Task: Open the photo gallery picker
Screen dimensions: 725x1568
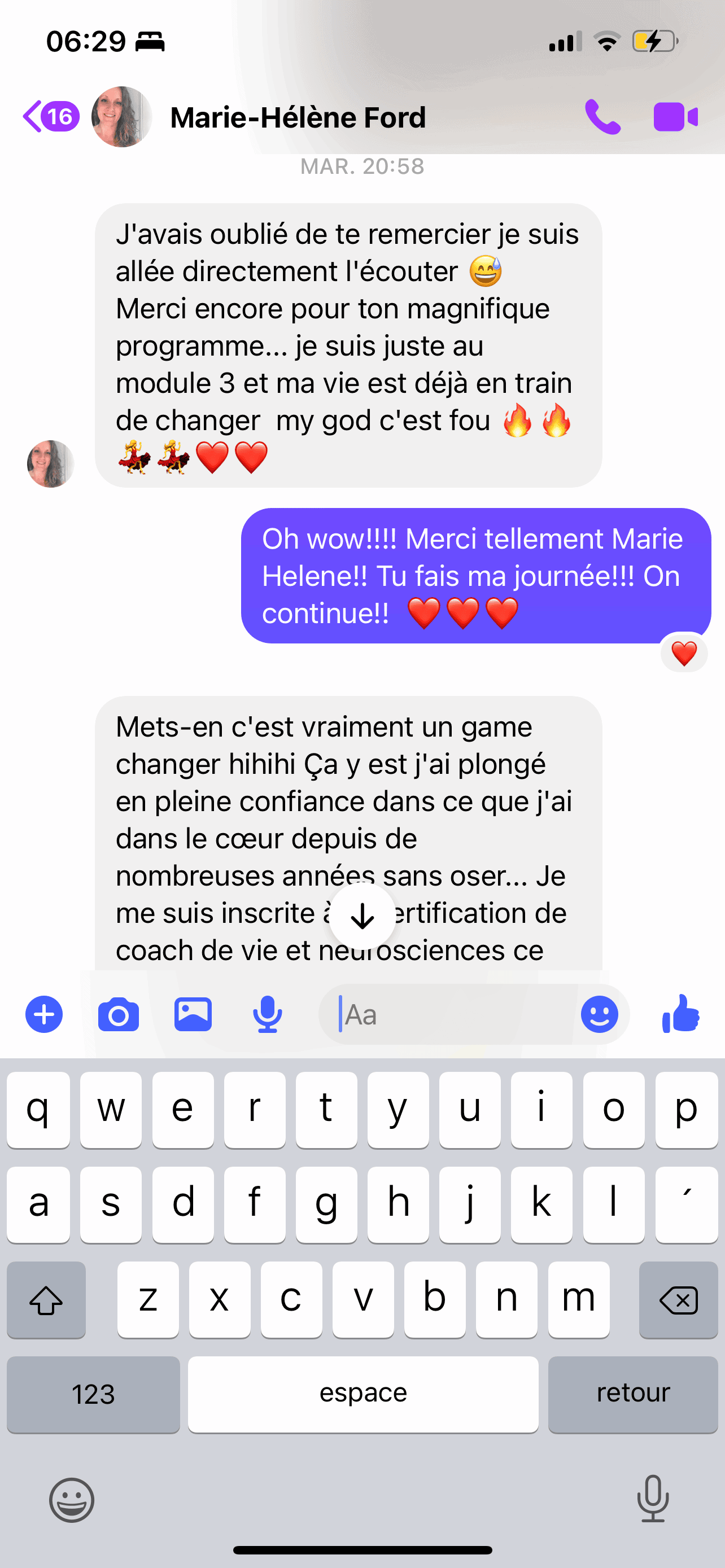Action: 193,1014
